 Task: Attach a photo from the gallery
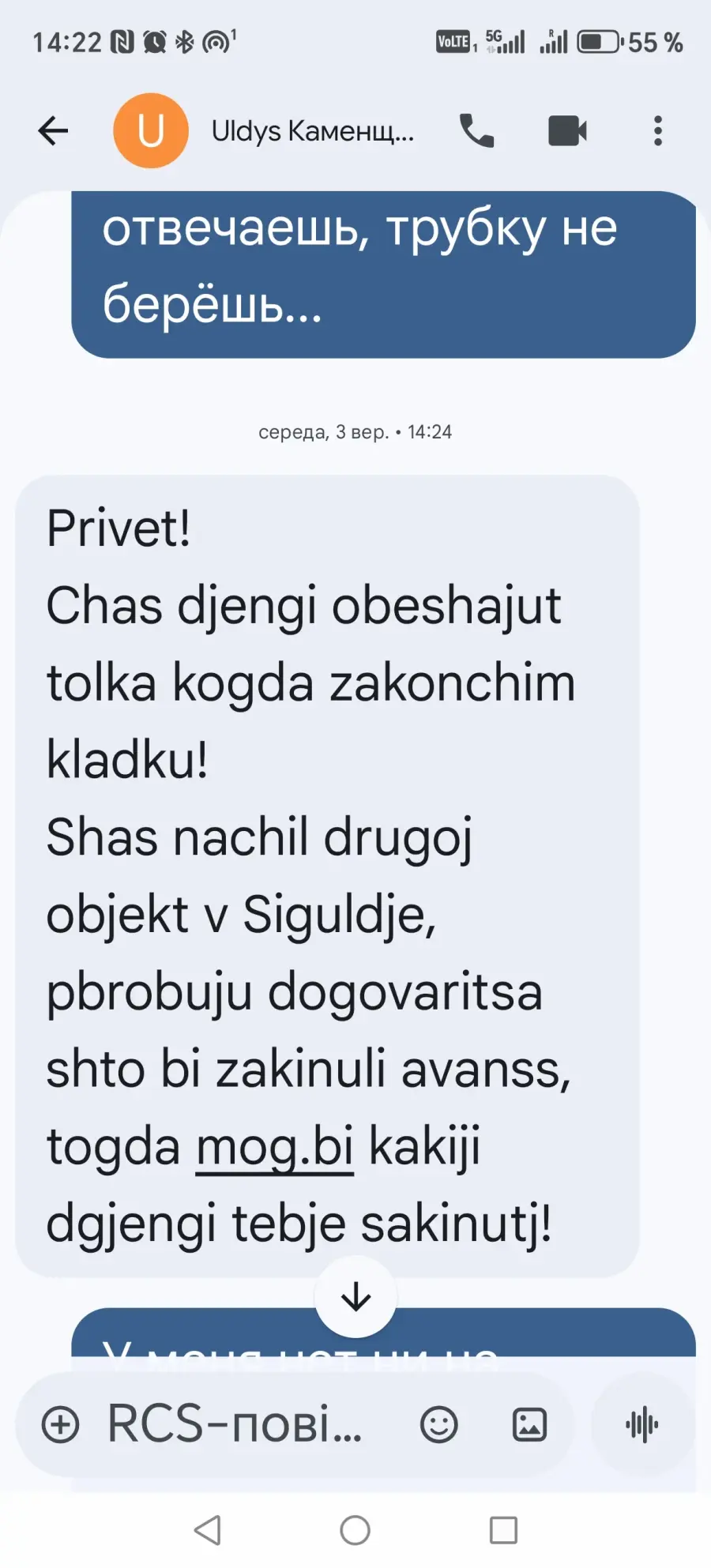[529, 1425]
